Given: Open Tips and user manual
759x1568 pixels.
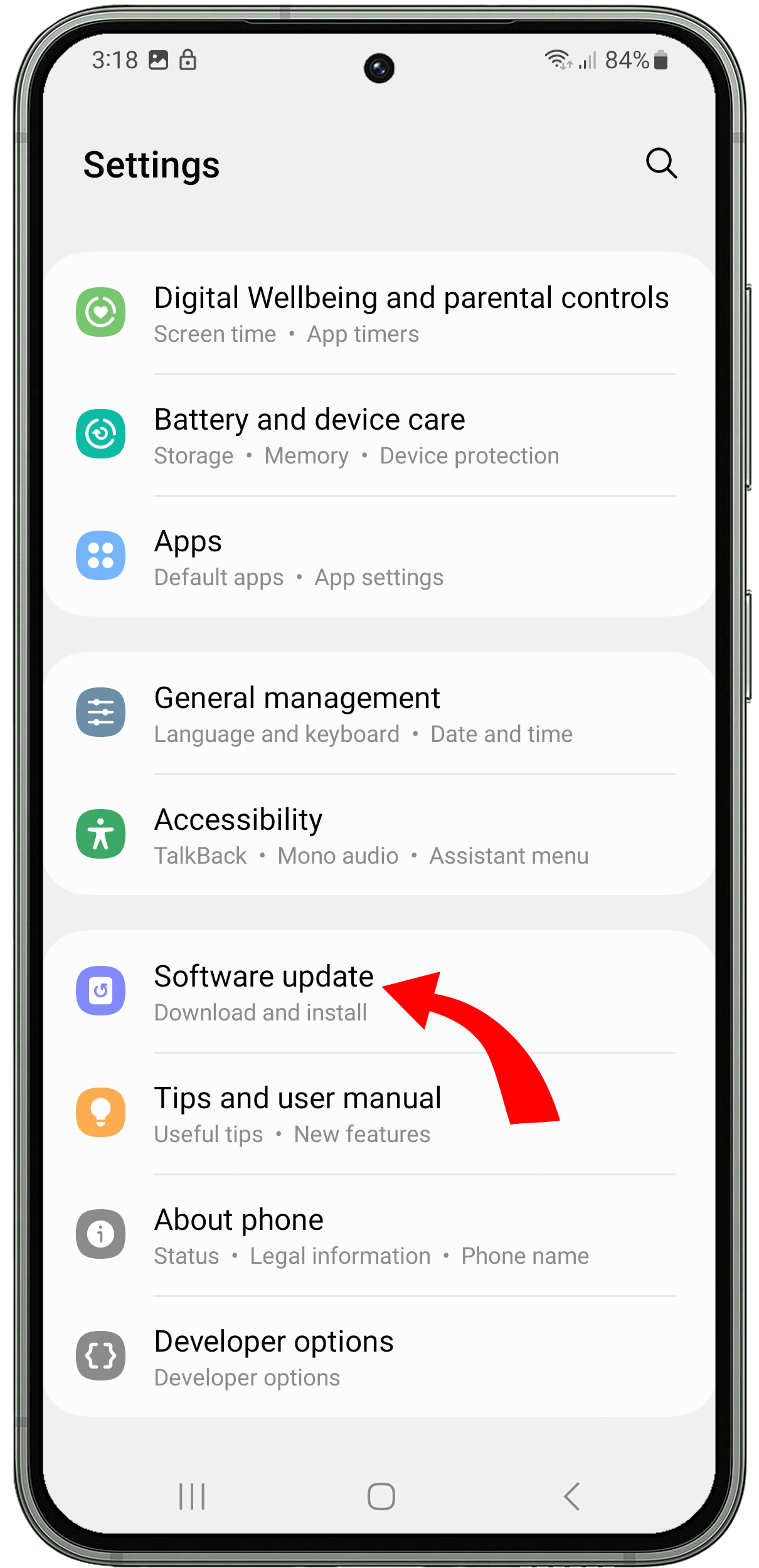Looking at the screenshot, I should [x=379, y=1114].
